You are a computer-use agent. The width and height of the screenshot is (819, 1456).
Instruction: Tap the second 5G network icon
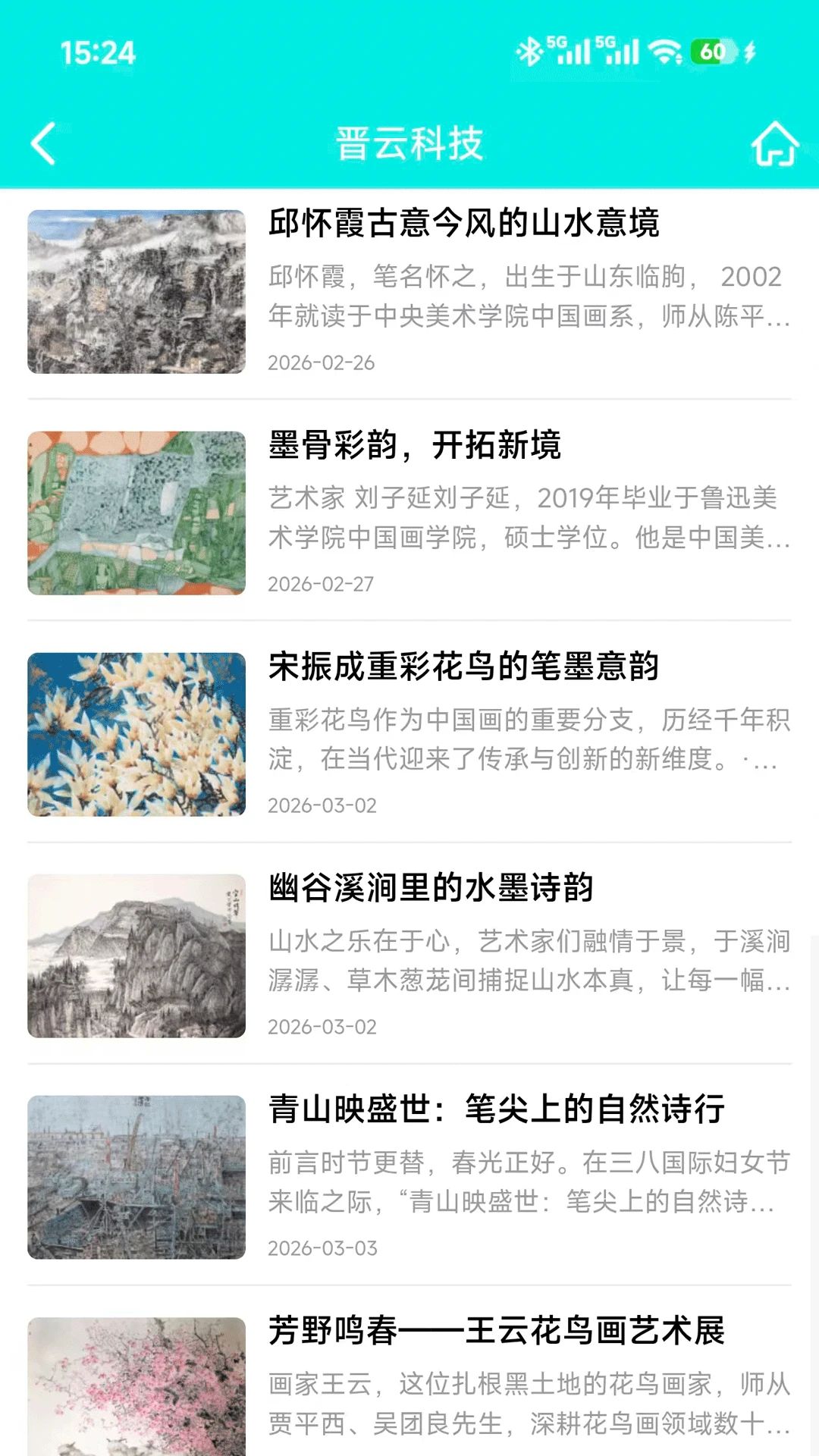pyautogui.click(x=618, y=52)
